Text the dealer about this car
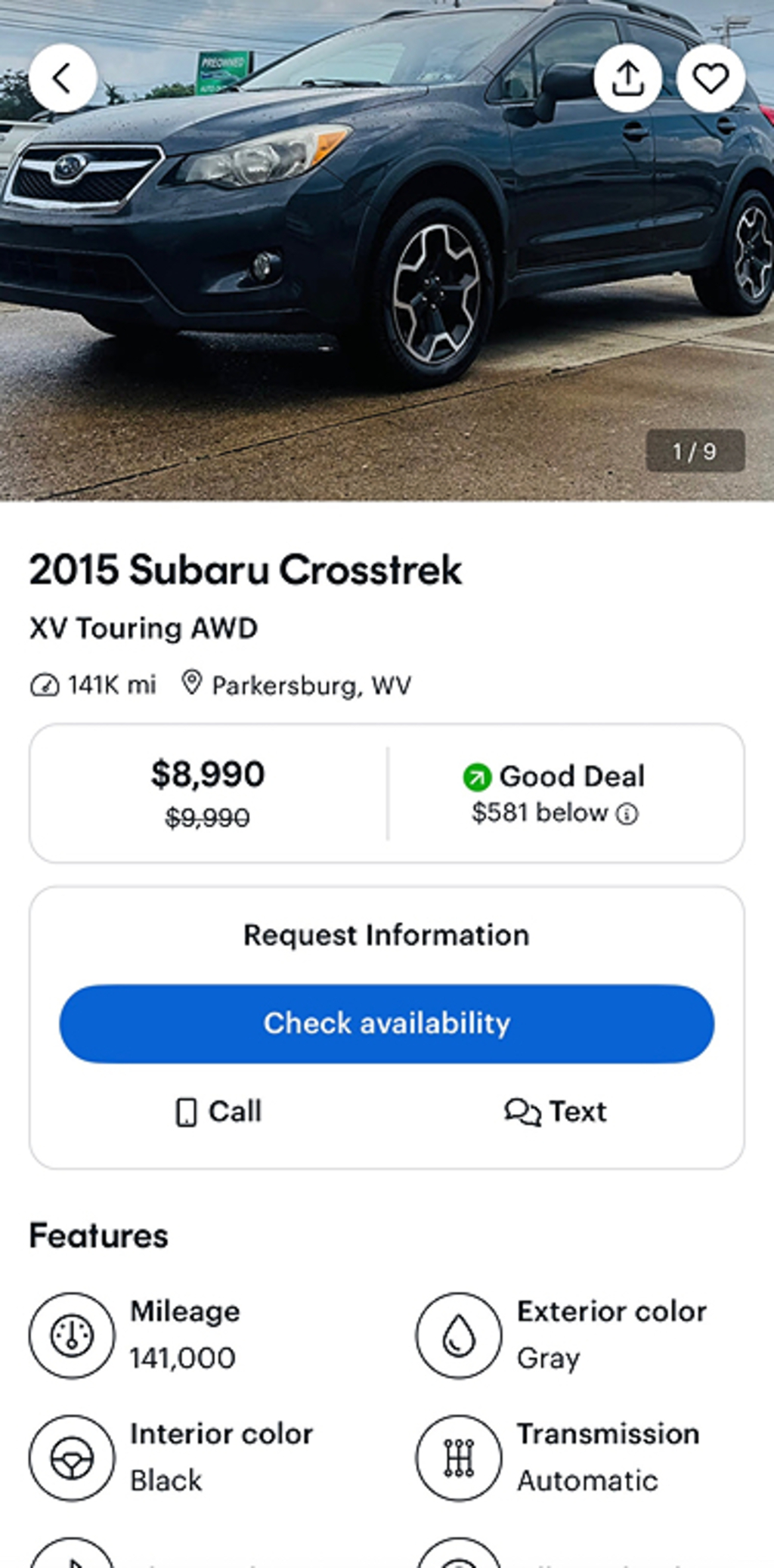The height and width of the screenshot is (1568, 774). 556,1112
